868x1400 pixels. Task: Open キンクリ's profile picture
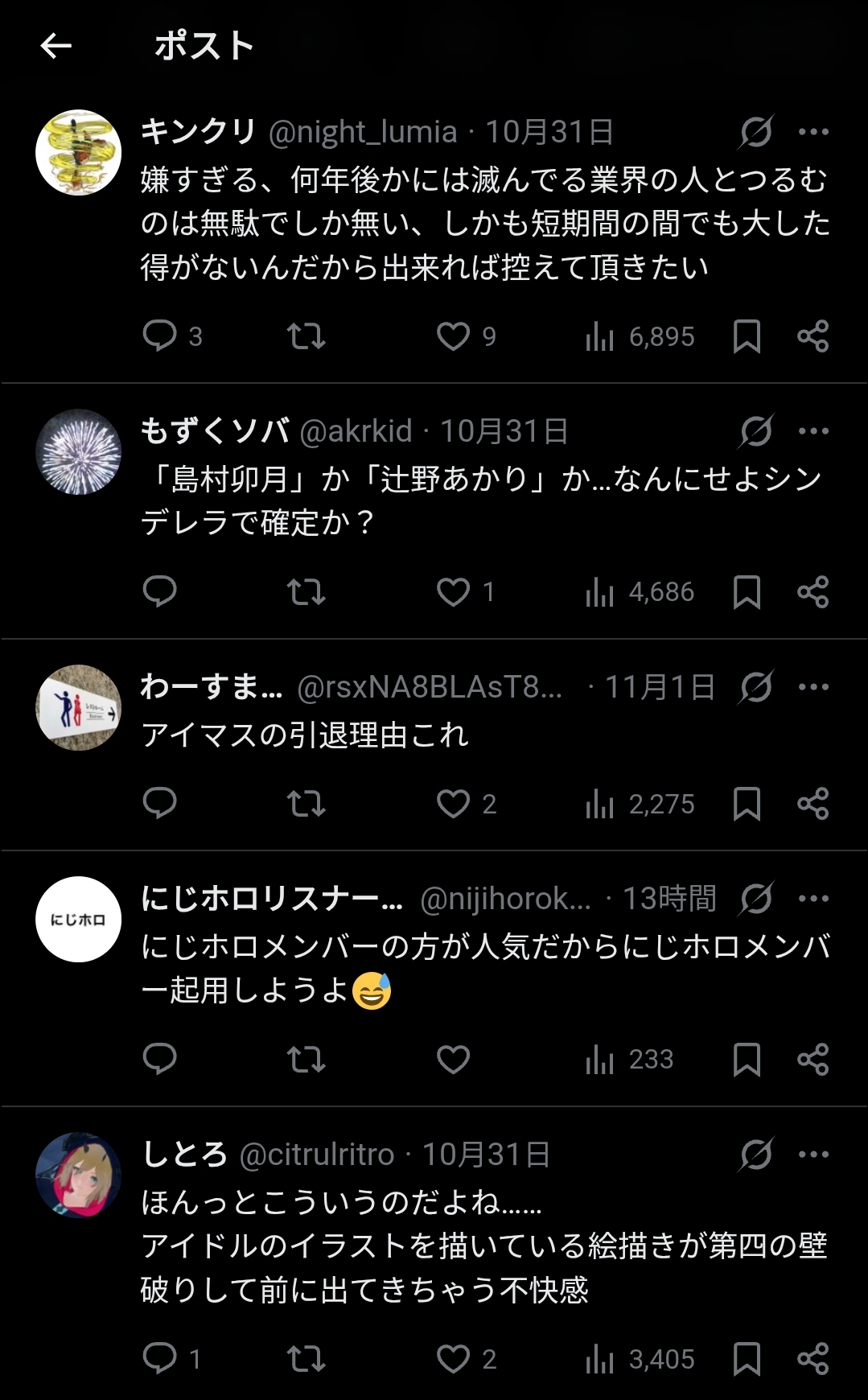pyautogui.click(x=79, y=152)
